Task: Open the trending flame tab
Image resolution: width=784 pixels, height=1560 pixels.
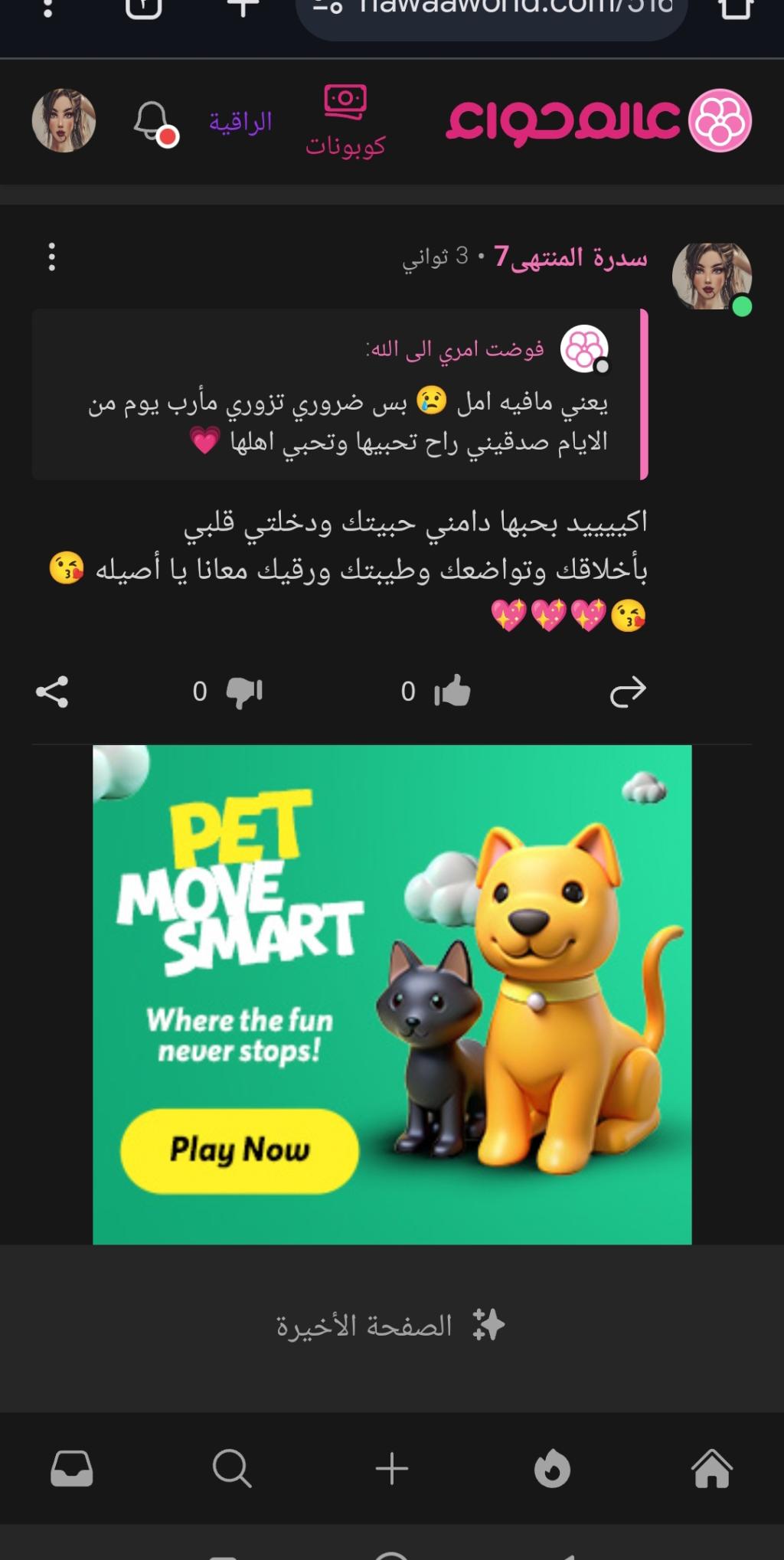Action: tap(552, 1468)
